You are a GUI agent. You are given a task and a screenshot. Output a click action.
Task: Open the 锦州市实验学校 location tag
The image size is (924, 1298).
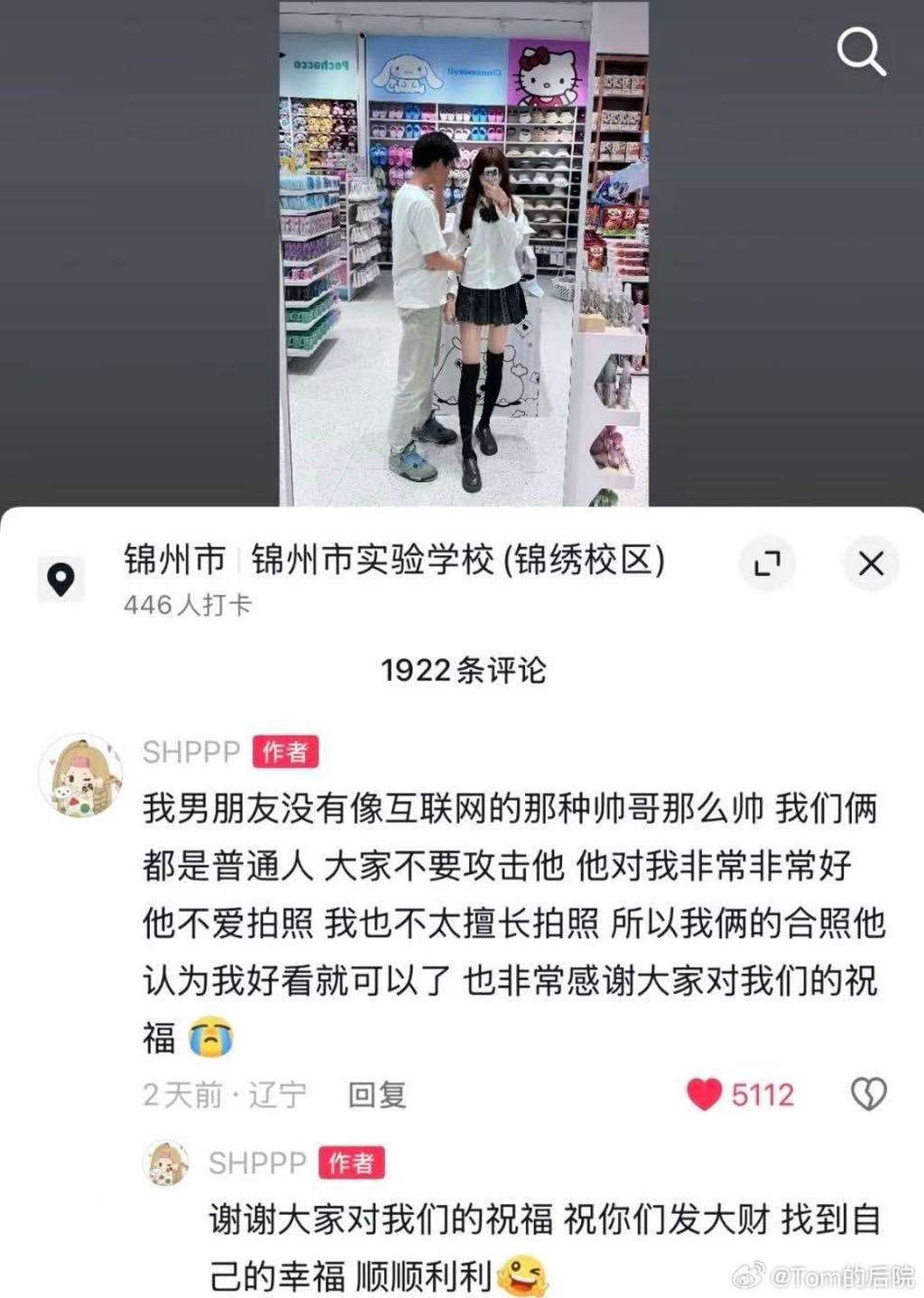(x=394, y=561)
